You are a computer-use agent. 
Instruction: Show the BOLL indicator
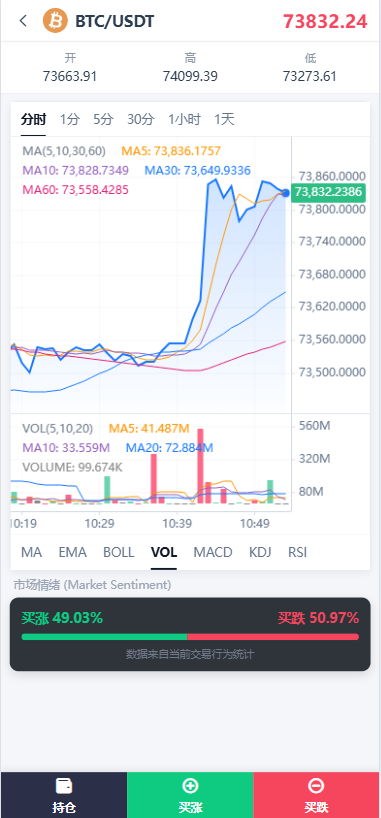pyautogui.click(x=118, y=552)
